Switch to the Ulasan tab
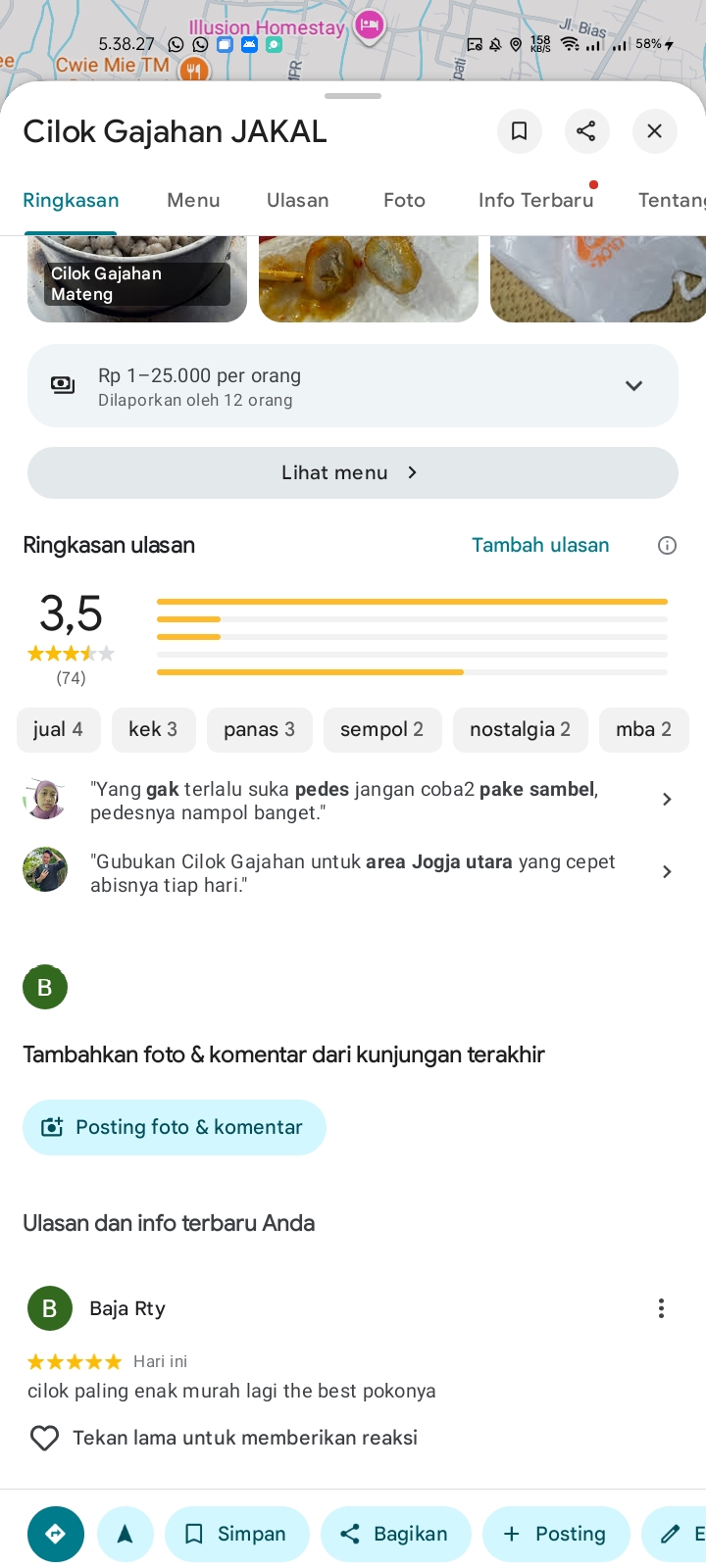The width and height of the screenshot is (706, 1568). click(297, 200)
